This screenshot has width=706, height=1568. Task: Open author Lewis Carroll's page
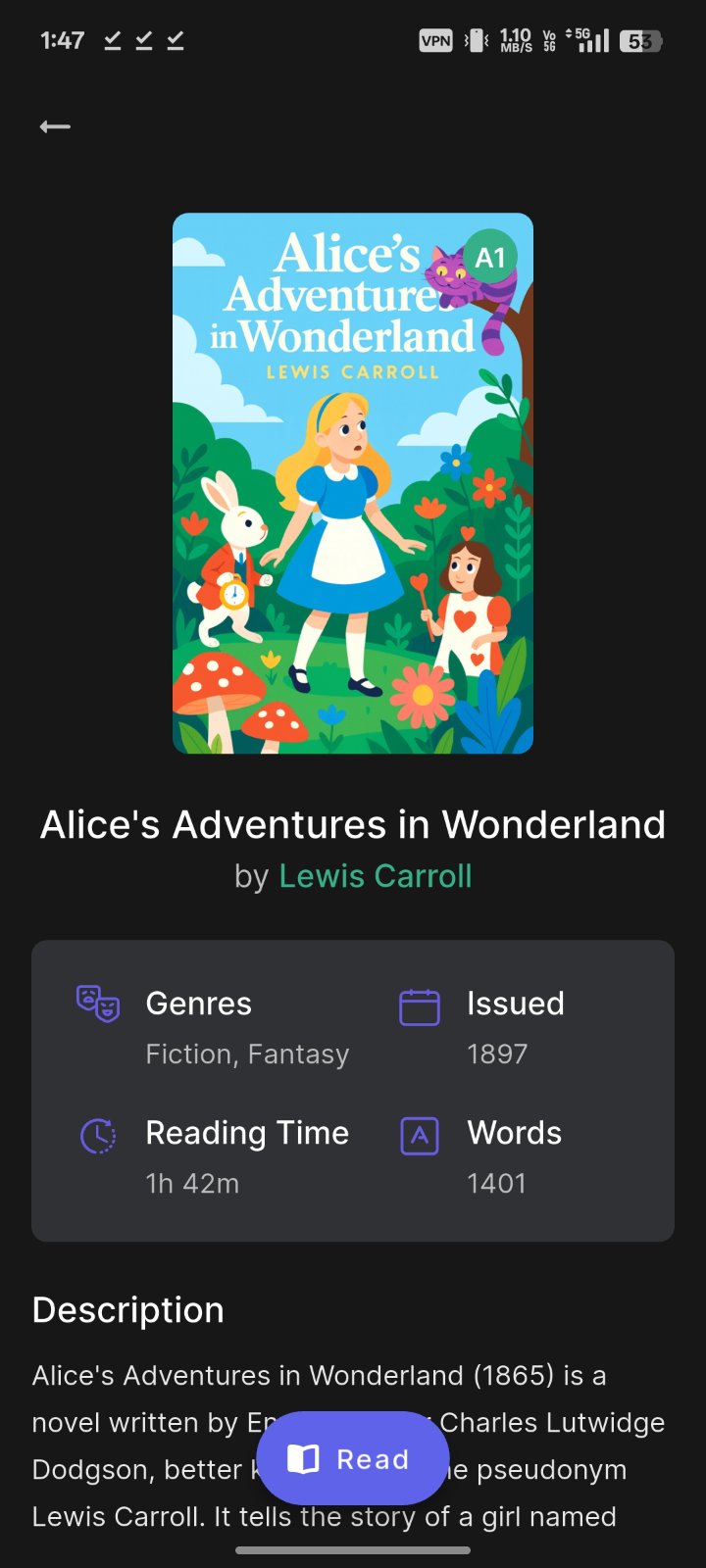(375, 876)
